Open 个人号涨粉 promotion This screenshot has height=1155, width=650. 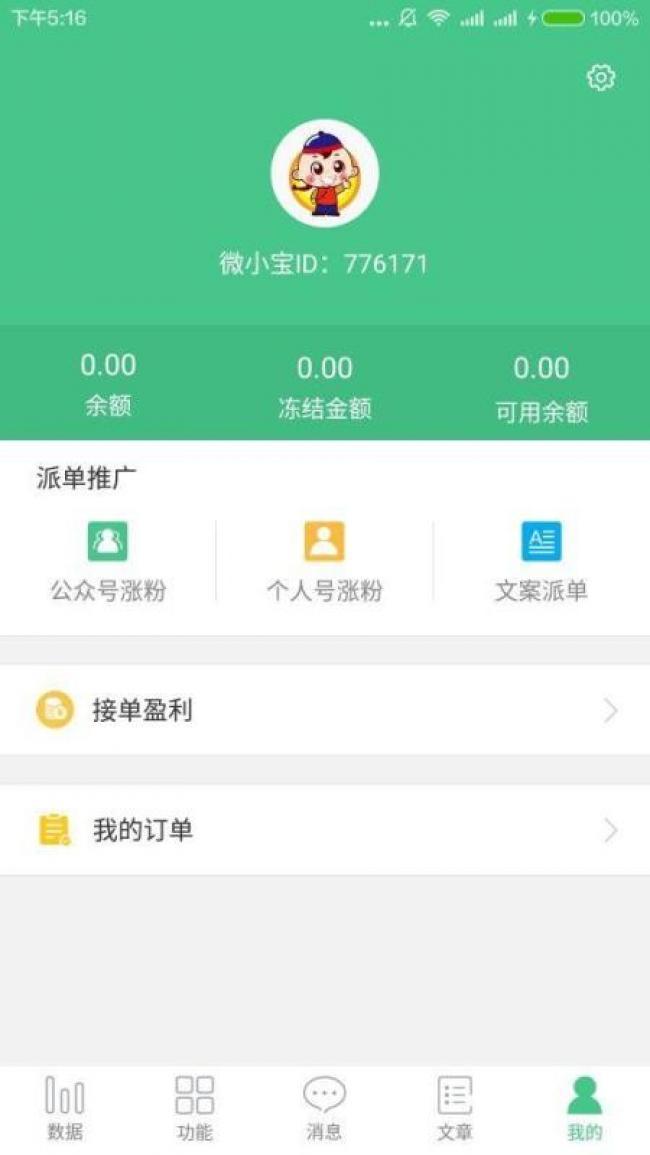point(324,562)
